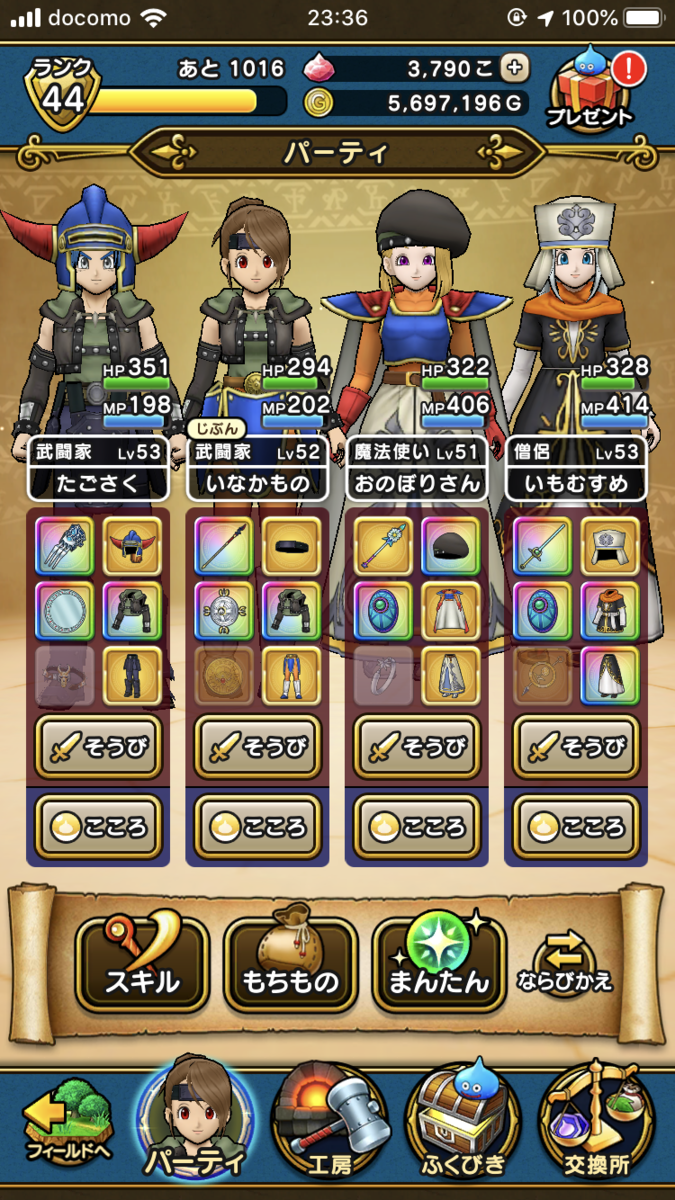Image resolution: width=675 pixels, height=1200 pixels.
Task: Select たごさく's claw weapon slot
Action: pos(64,545)
